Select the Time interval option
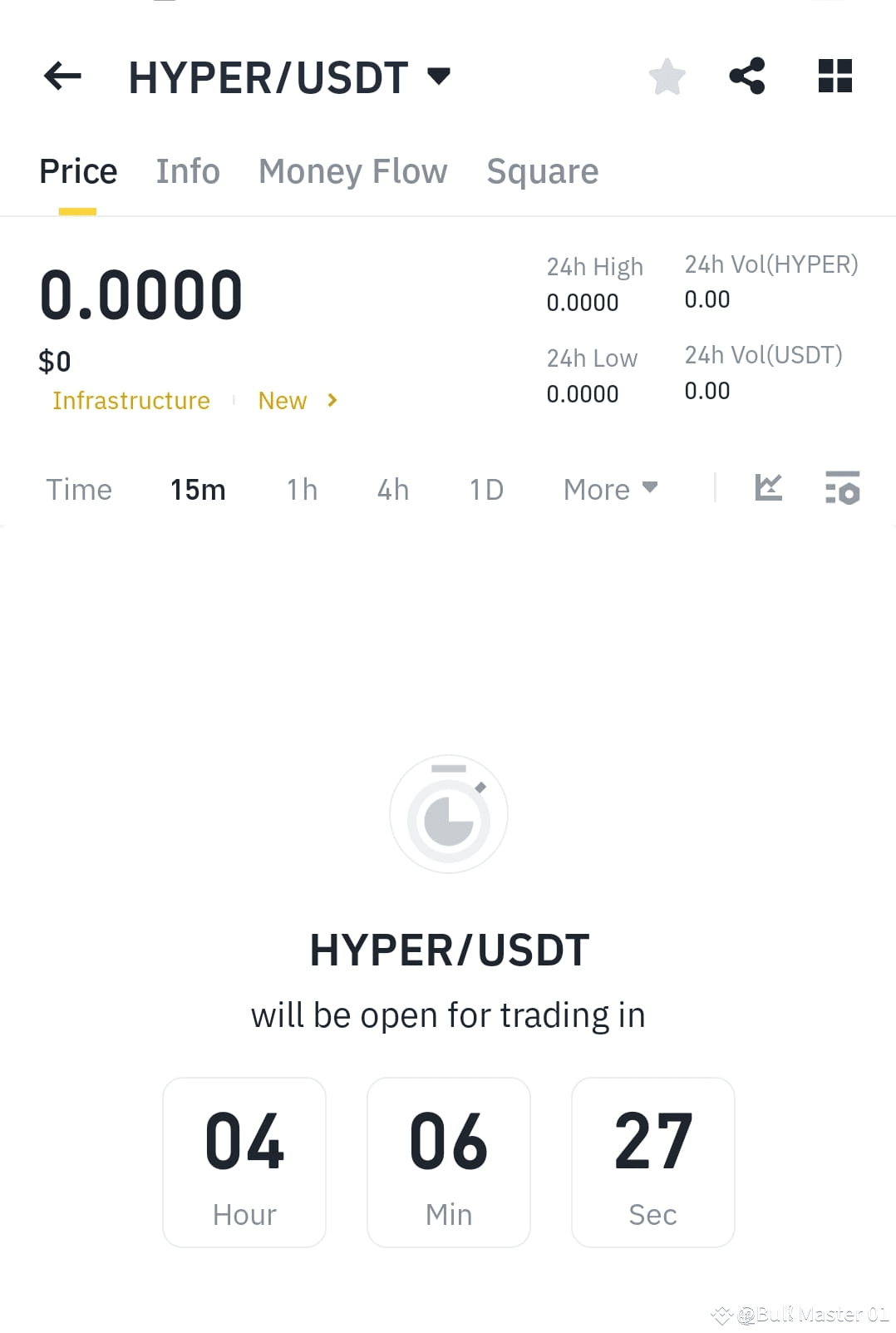The image size is (896, 1333). click(x=79, y=490)
